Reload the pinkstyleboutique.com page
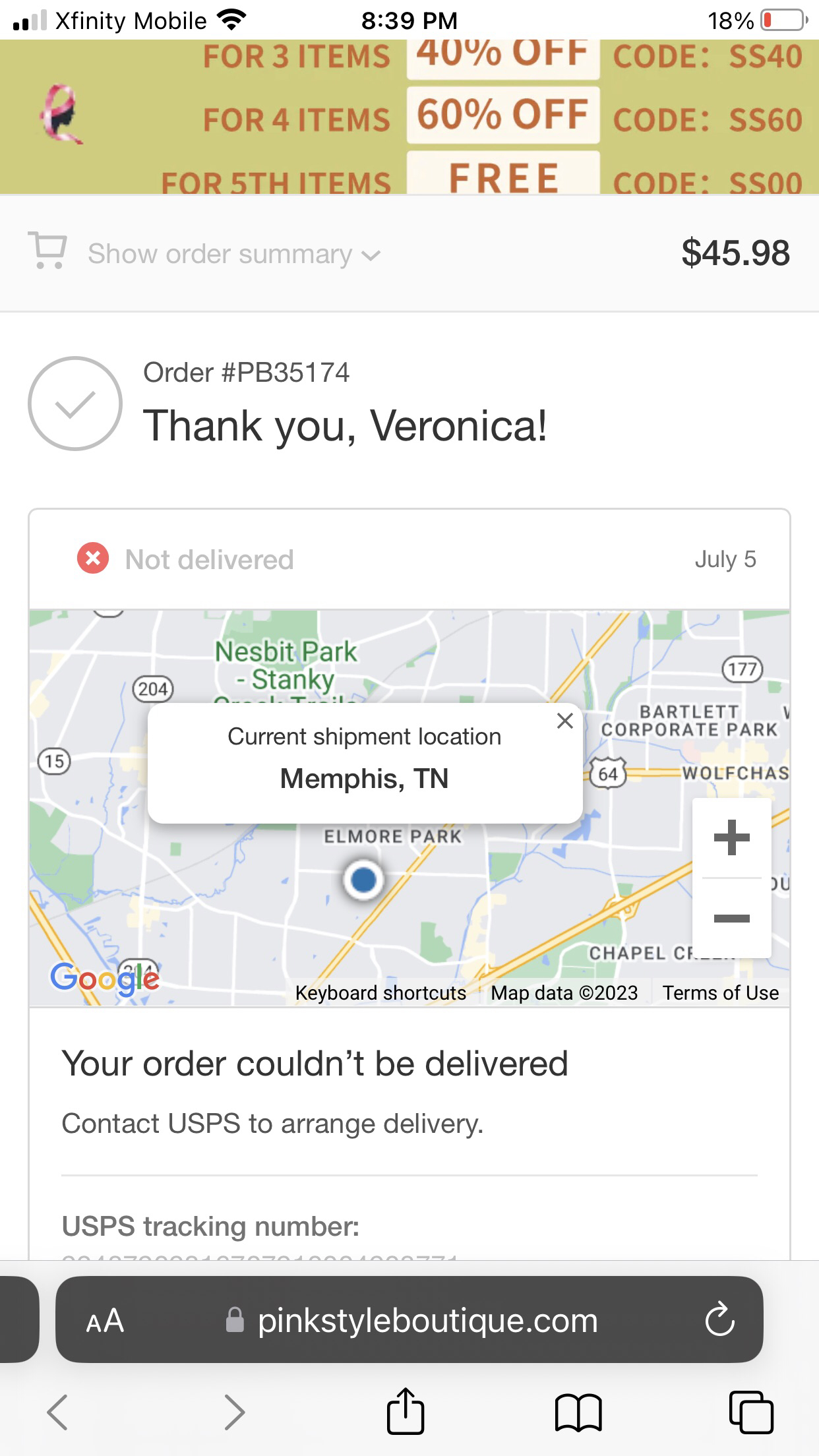 tap(719, 1321)
